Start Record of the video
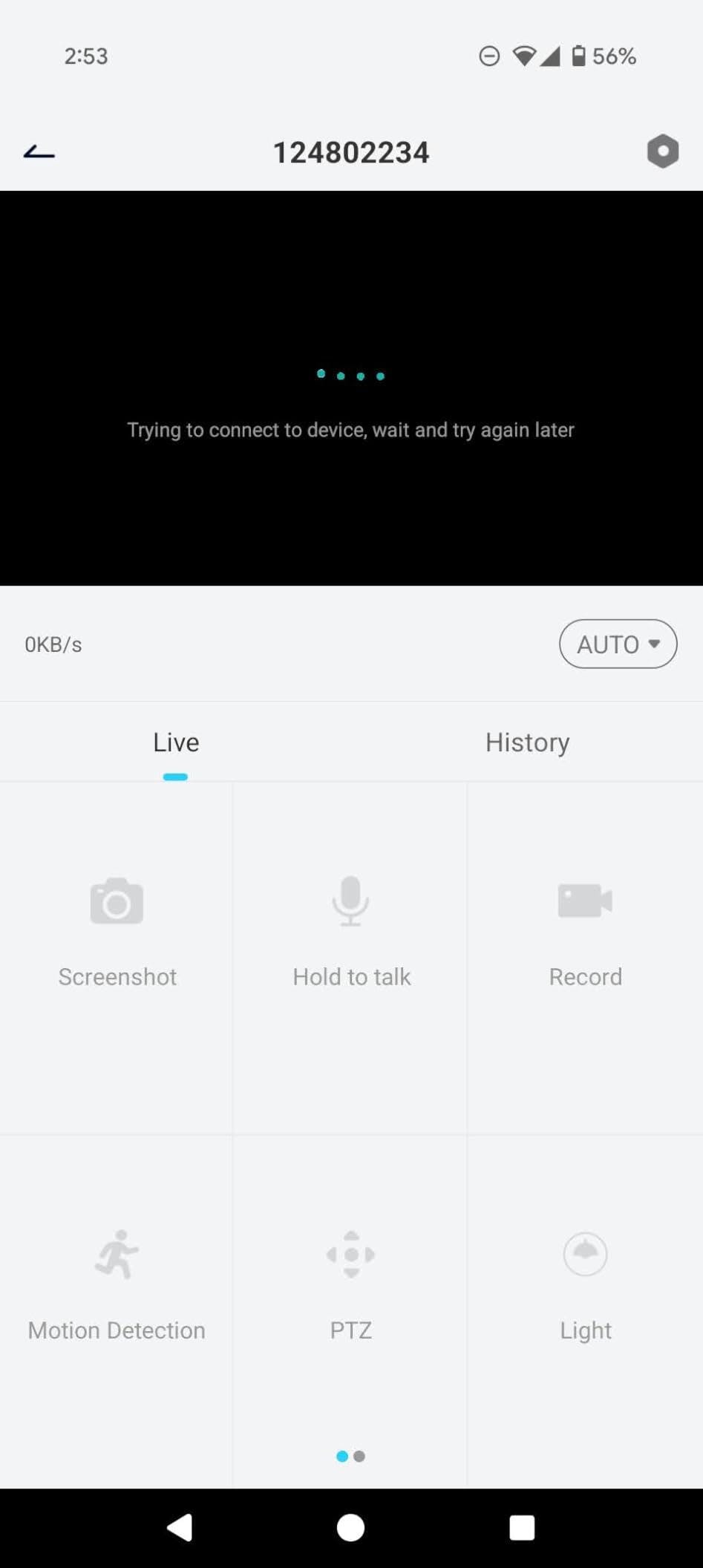 pos(585,928)
